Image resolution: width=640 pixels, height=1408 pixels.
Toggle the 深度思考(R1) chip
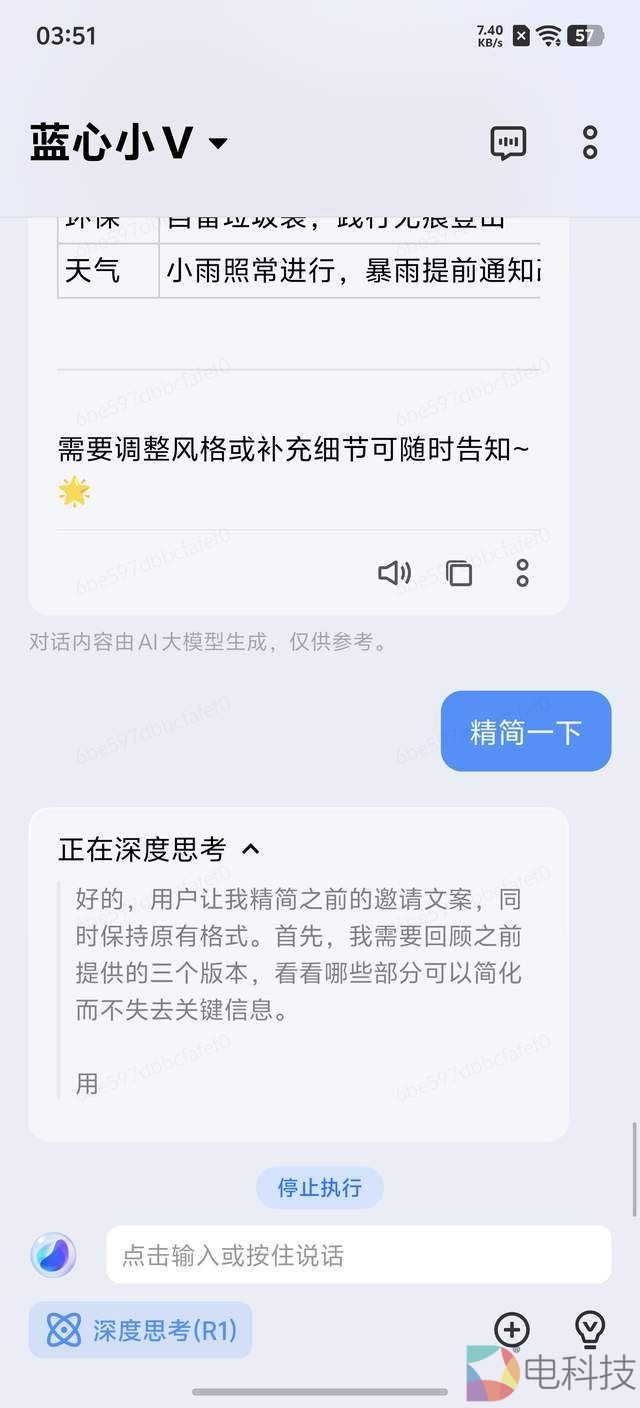click(x=140, y=1330)
